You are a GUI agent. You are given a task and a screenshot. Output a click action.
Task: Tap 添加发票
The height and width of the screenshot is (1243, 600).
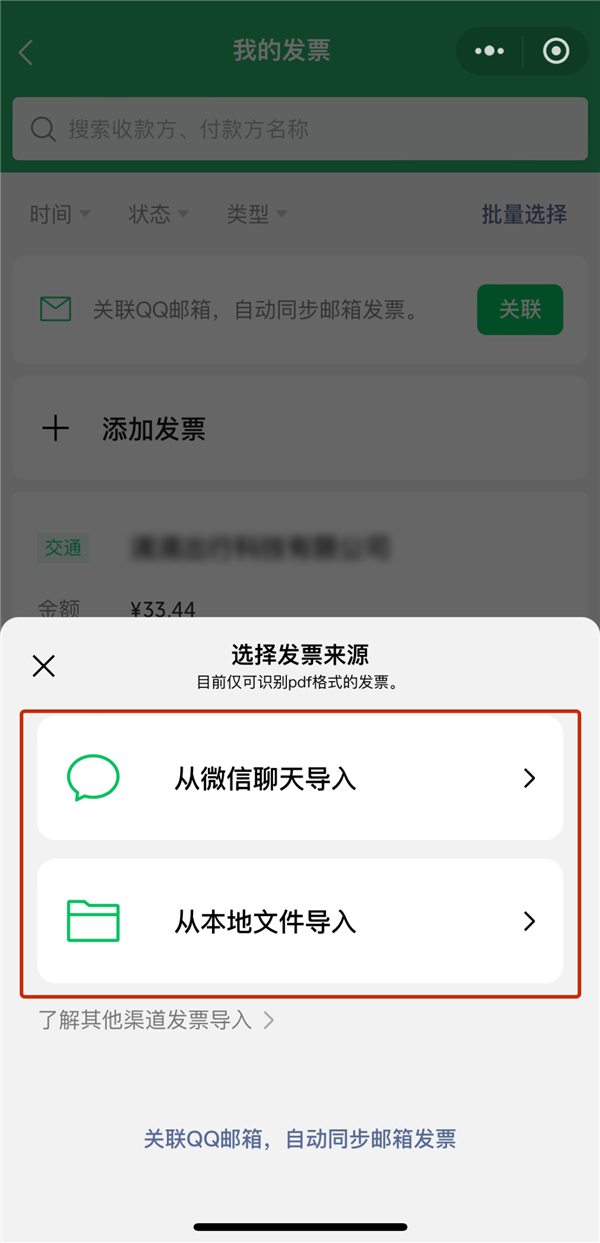(153, 430)
